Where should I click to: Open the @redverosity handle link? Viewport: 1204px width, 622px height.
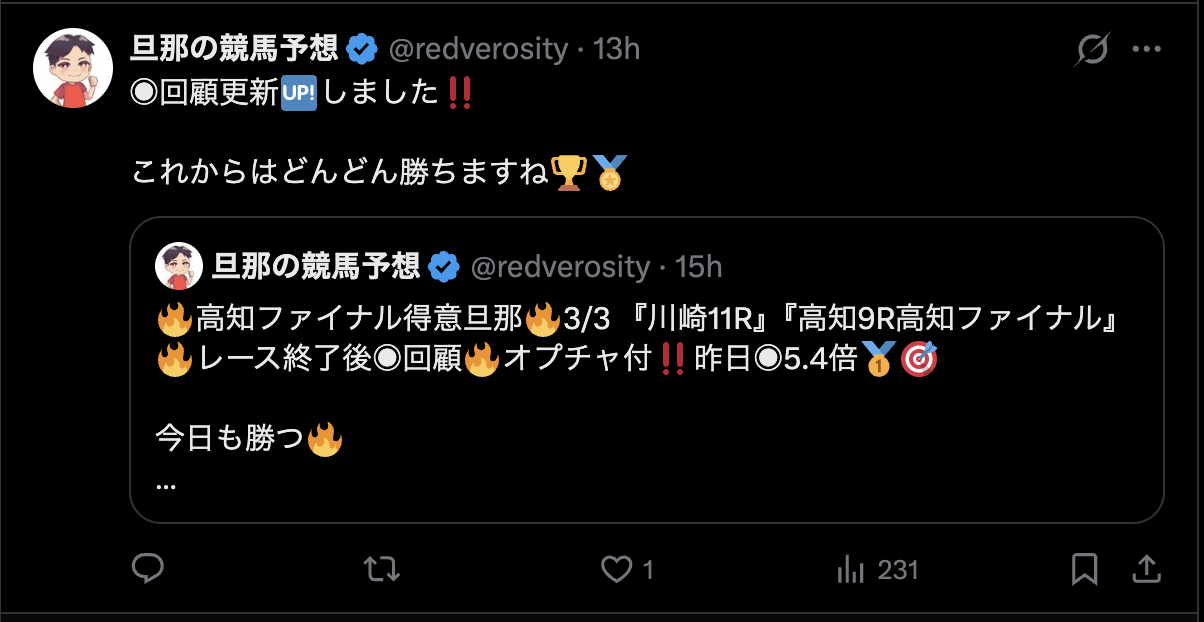[478, 48]
